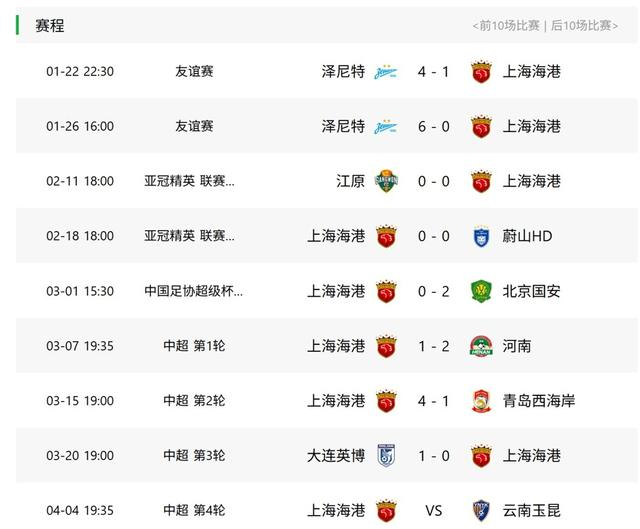
Task: Open the 中超 第1轮 match against 河南
Action: coord(433,346)
